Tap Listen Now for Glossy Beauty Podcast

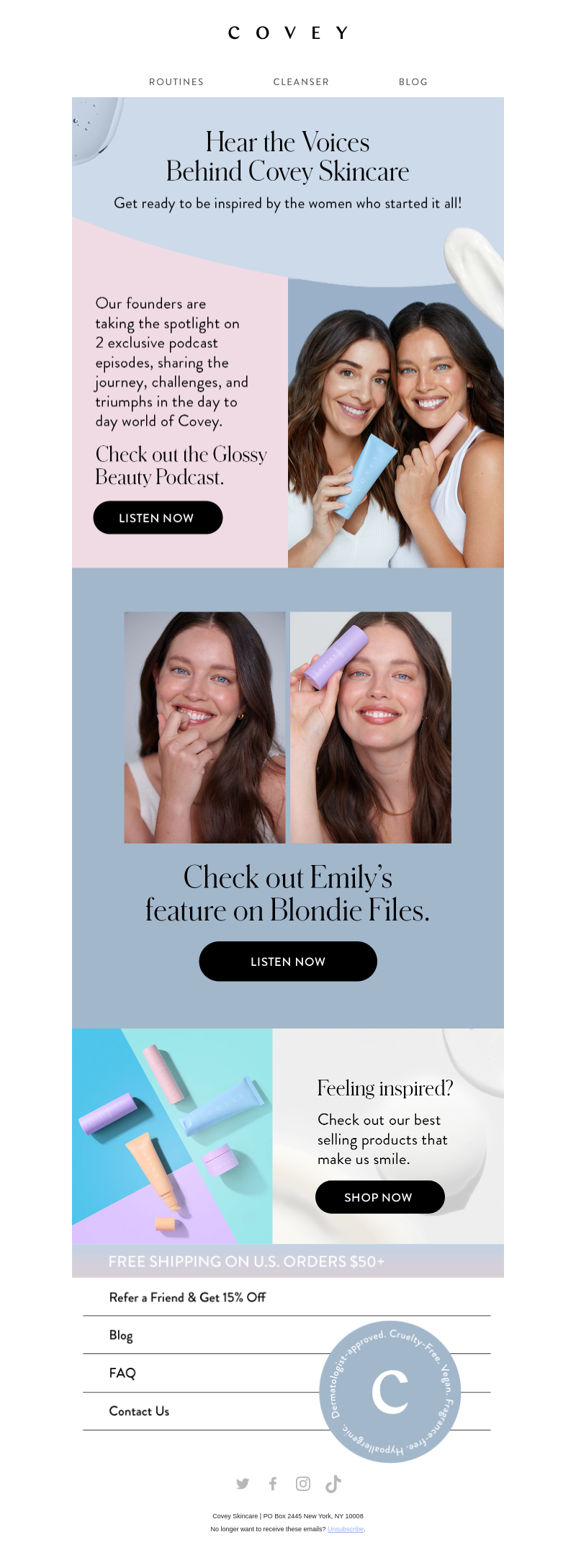coord(158,518)
